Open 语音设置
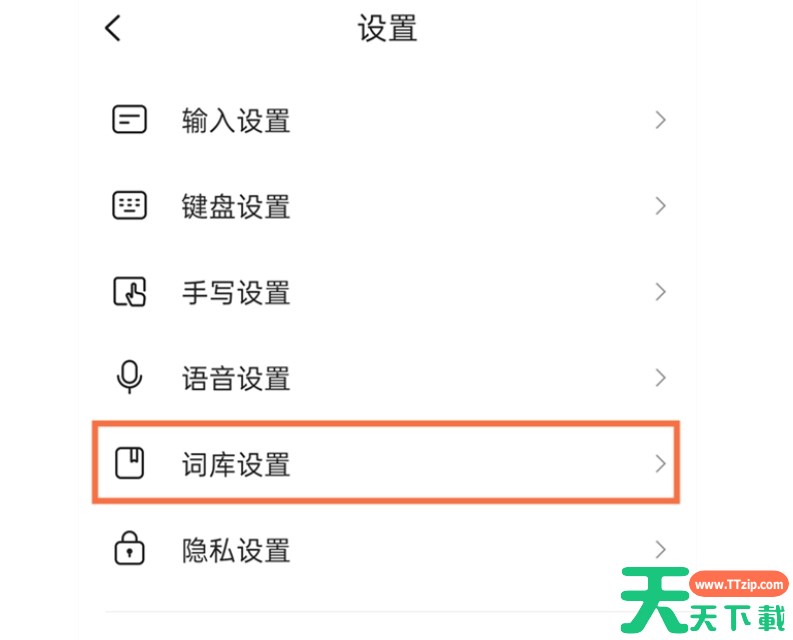The image size is (793, 640). pyautogui.click(x=236, y=379)
